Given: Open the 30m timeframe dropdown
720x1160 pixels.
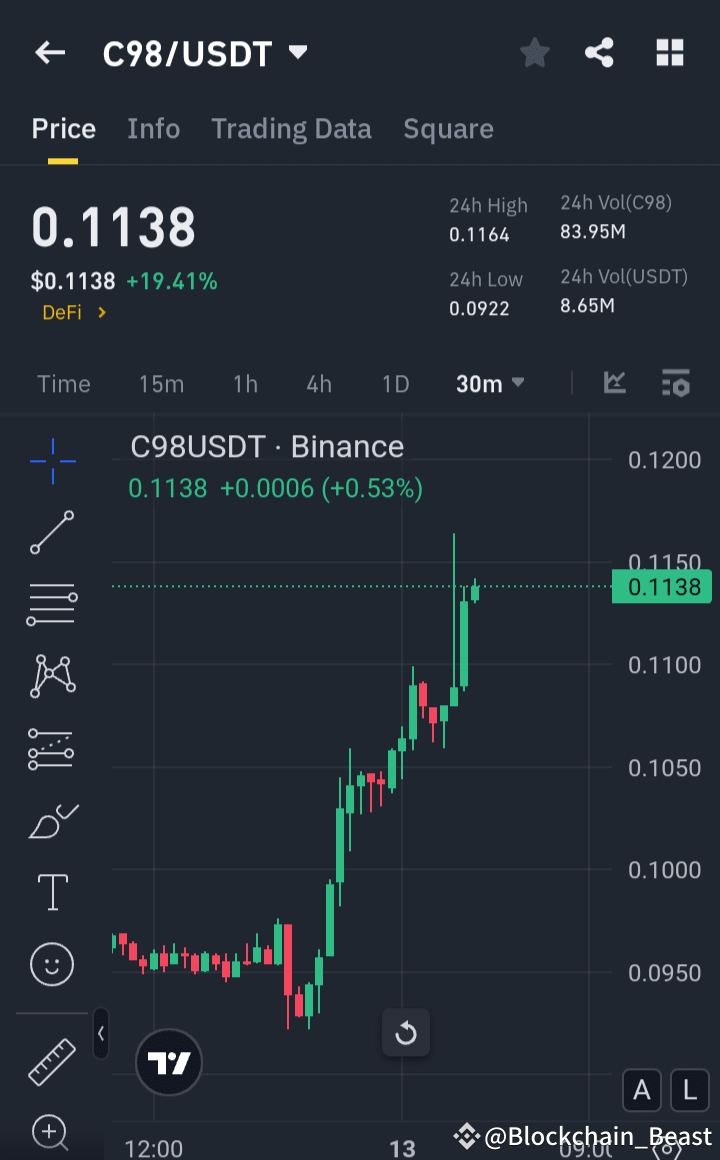Looking at the screenshot, I should click(x=490, y=383).
